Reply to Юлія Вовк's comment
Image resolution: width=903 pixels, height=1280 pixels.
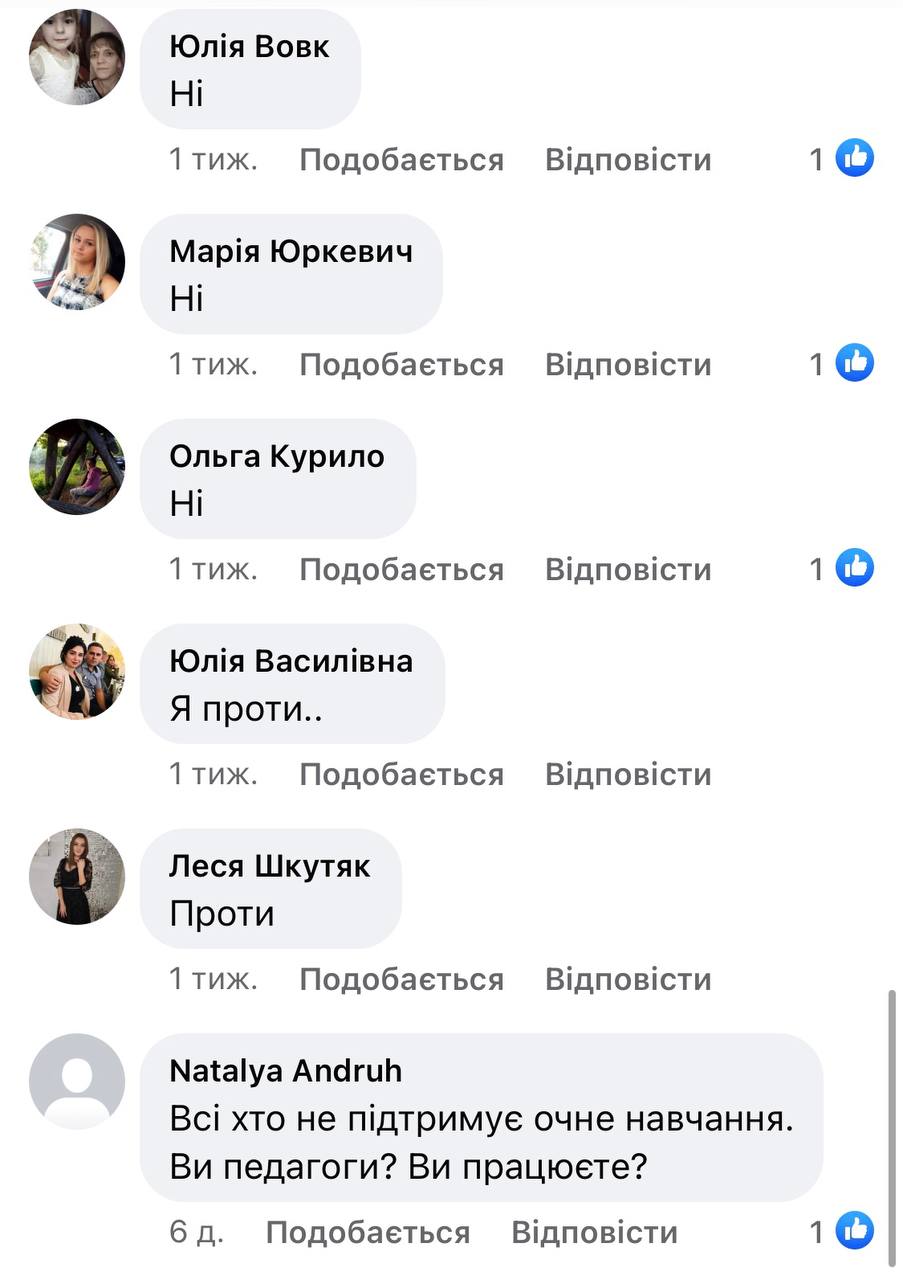[628, 160]
